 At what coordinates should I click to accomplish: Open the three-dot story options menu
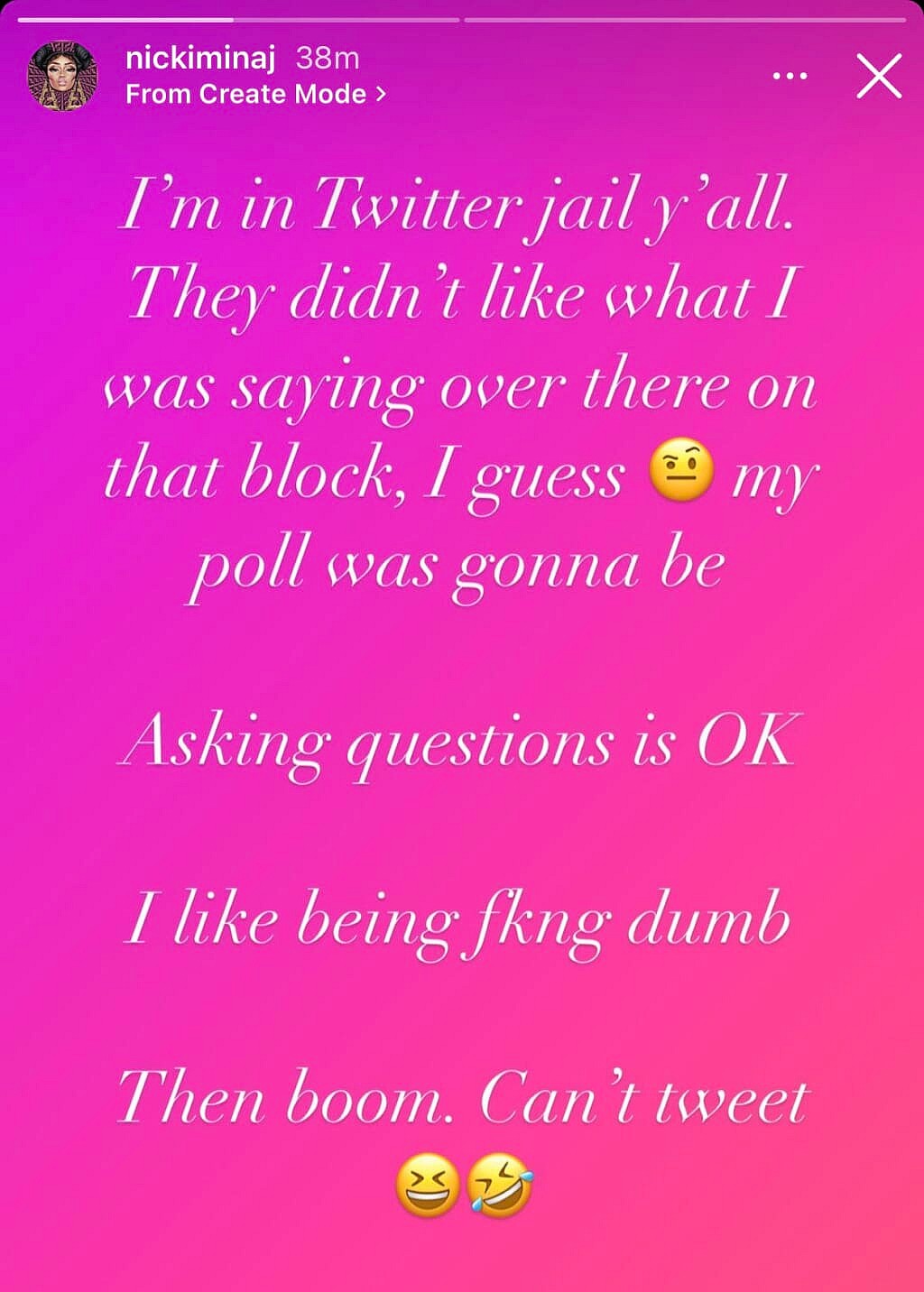tap(790, 77)
